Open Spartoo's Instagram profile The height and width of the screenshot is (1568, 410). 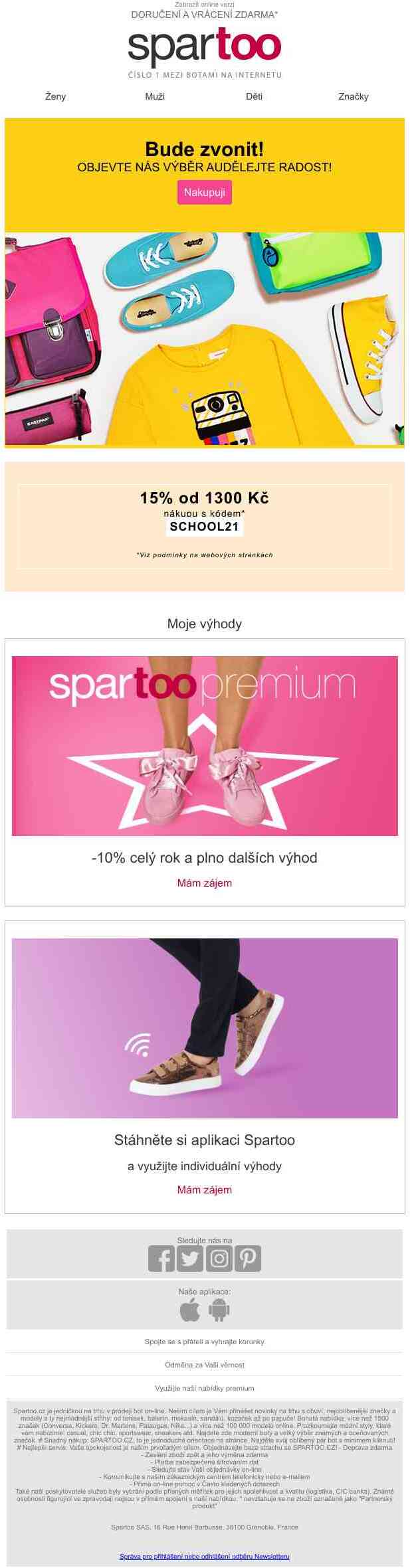click(x=219, y=1258)
